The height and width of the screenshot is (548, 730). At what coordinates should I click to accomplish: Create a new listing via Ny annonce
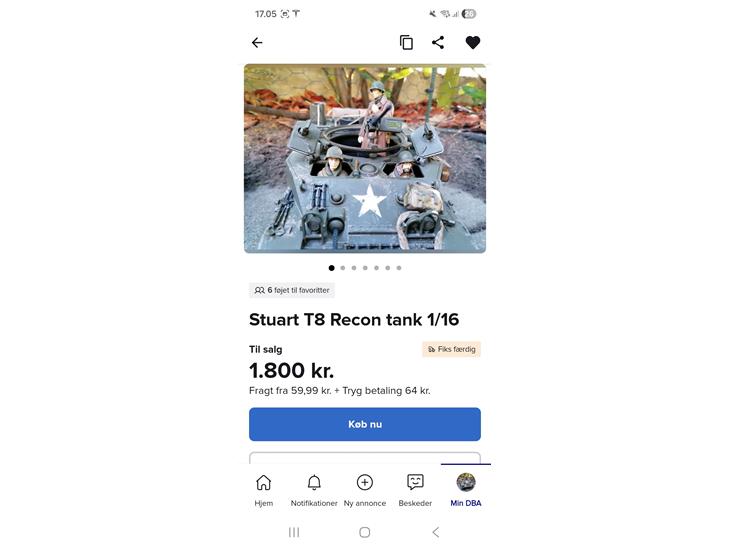pos(365,489)
